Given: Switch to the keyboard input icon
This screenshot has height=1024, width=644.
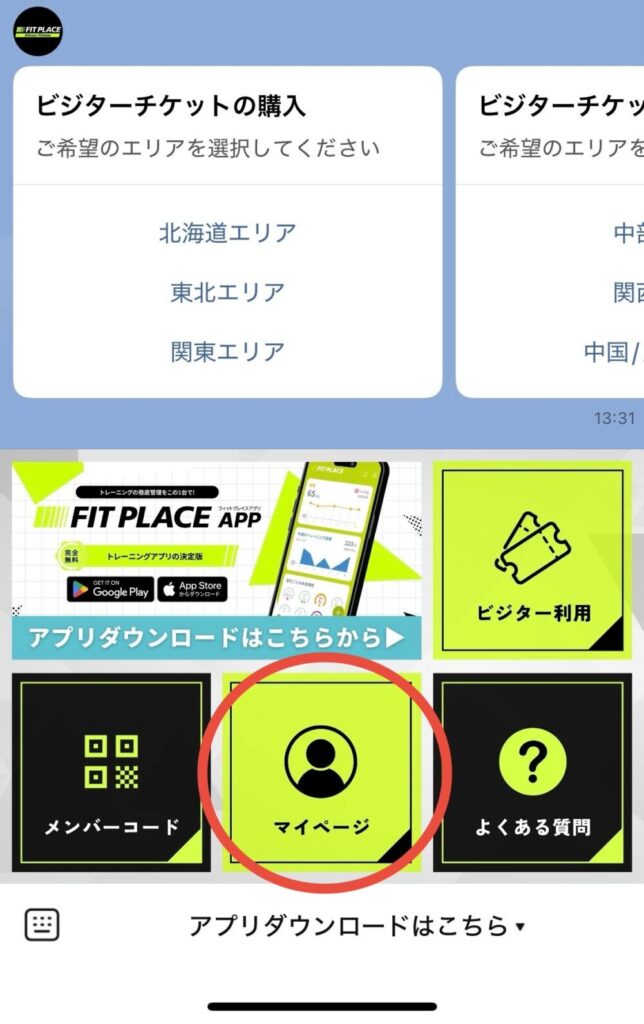Looking at the screenshot, I should coord(42,925).
